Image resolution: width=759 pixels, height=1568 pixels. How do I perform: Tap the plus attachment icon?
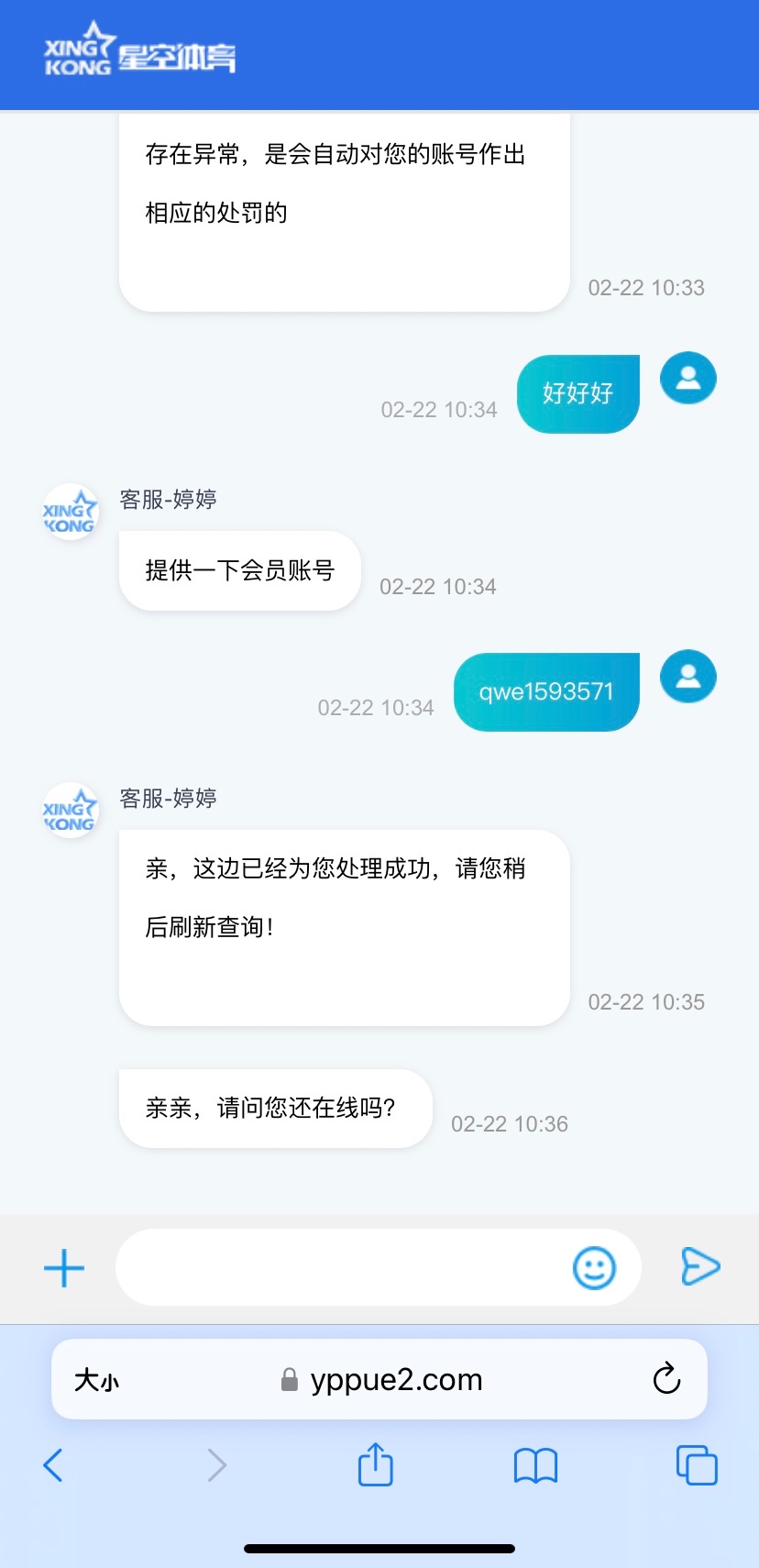point(64,1268)
